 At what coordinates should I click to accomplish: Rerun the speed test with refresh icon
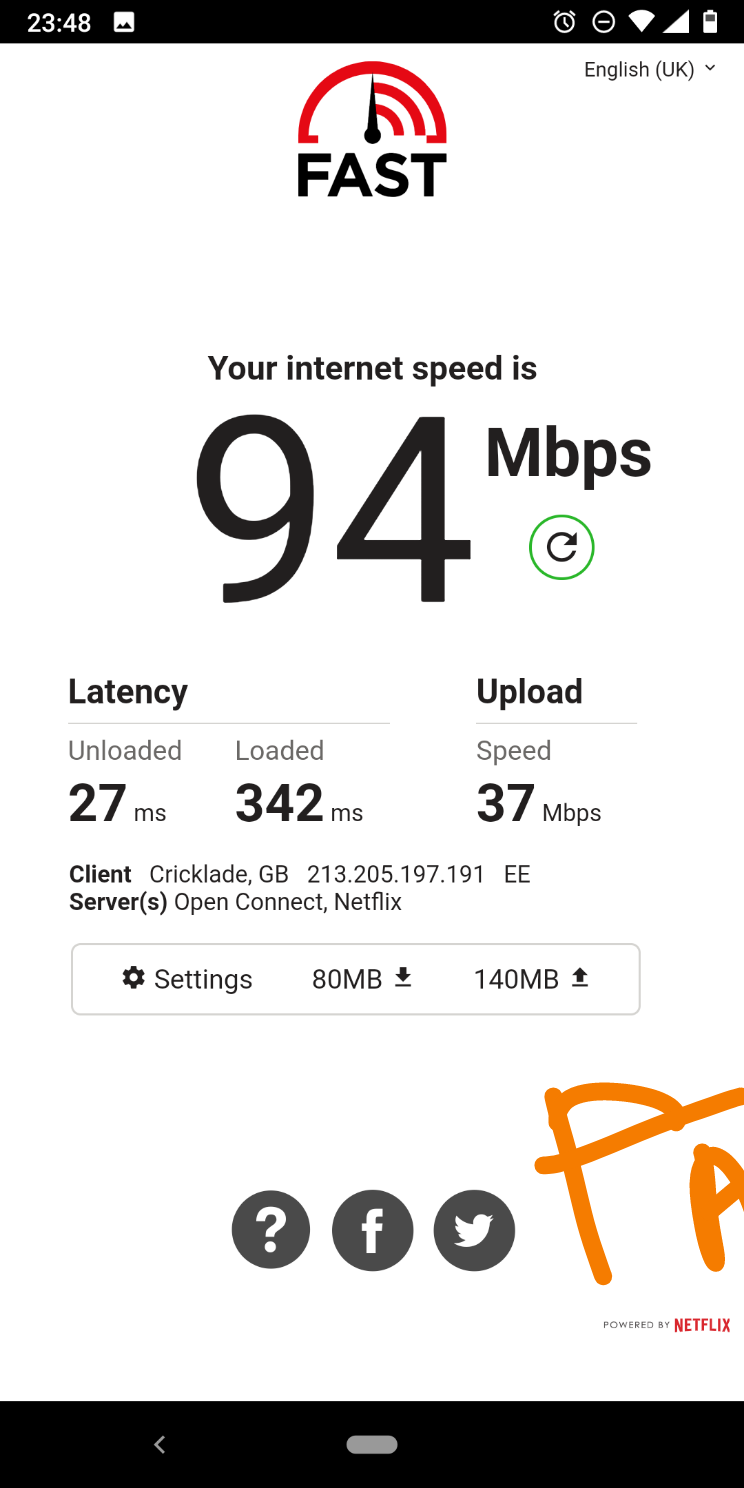tap(561, 547)
